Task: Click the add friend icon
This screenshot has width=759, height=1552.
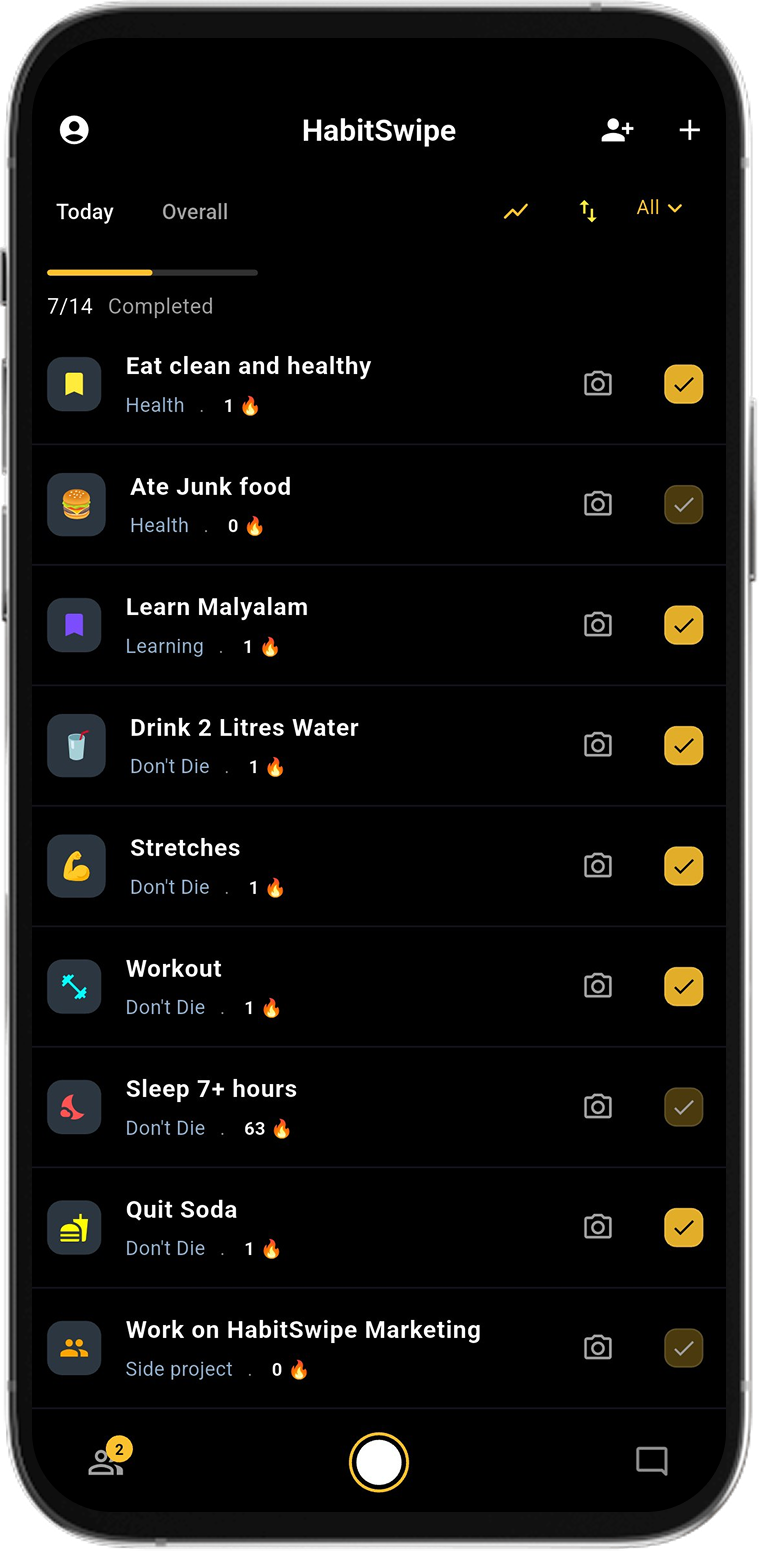Action: tap(617, 129)
